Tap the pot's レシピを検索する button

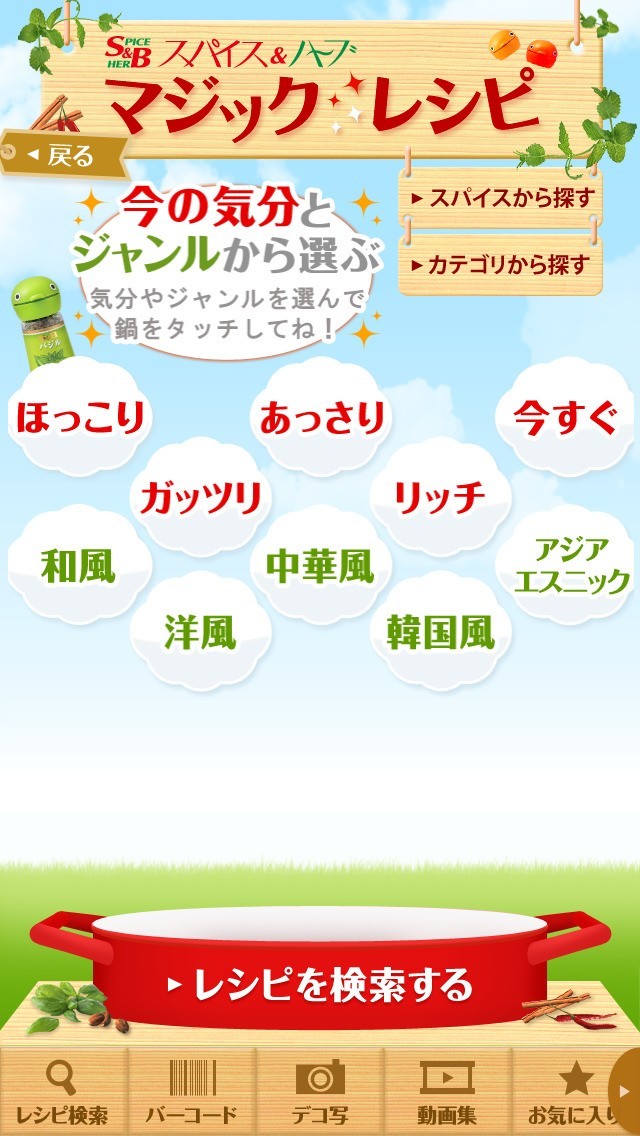[x=320, y=985]
